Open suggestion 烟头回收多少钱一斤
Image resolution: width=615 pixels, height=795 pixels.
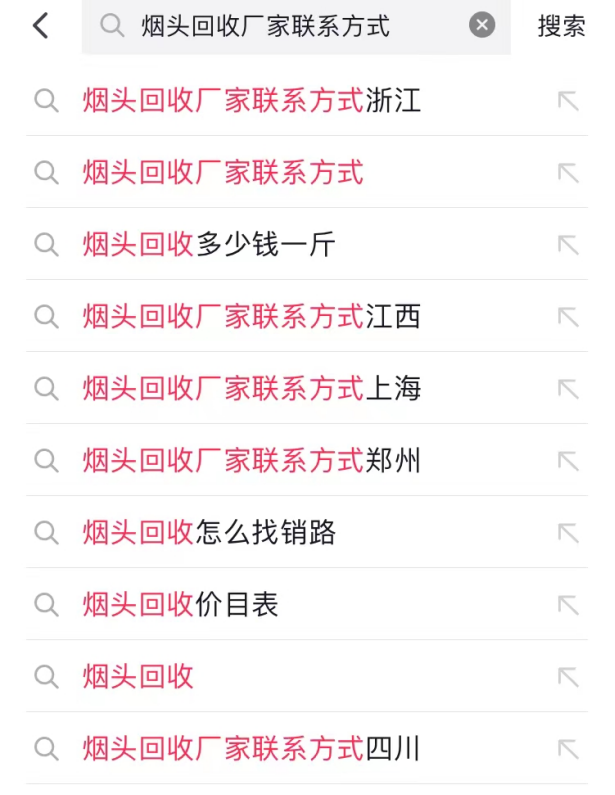(209, 245)
